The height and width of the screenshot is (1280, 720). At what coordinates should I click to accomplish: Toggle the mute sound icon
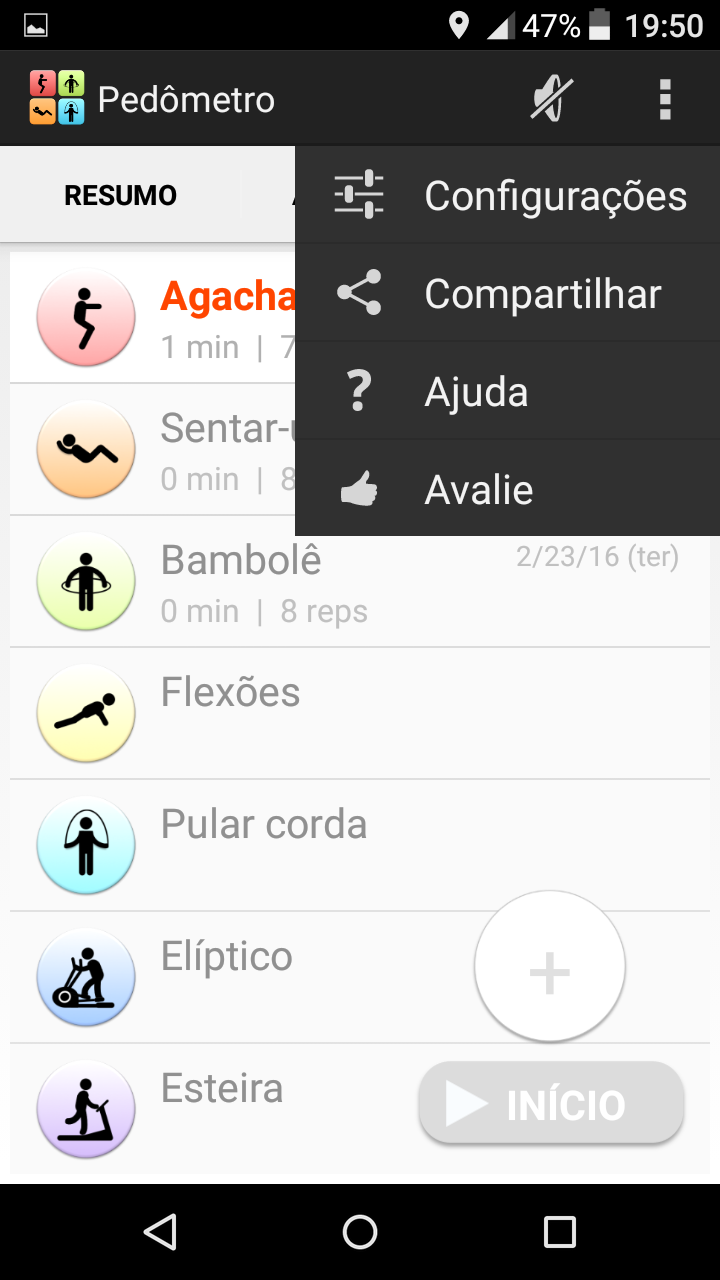551,100
